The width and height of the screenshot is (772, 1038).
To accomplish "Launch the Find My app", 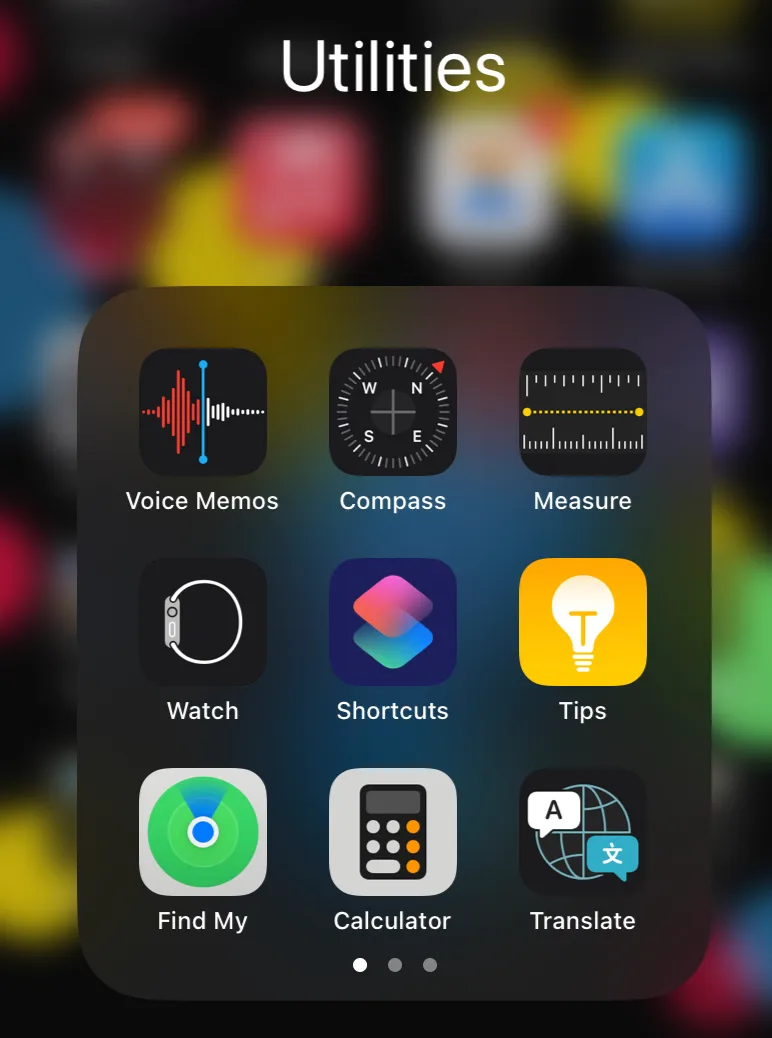I will tap(203, 832).
